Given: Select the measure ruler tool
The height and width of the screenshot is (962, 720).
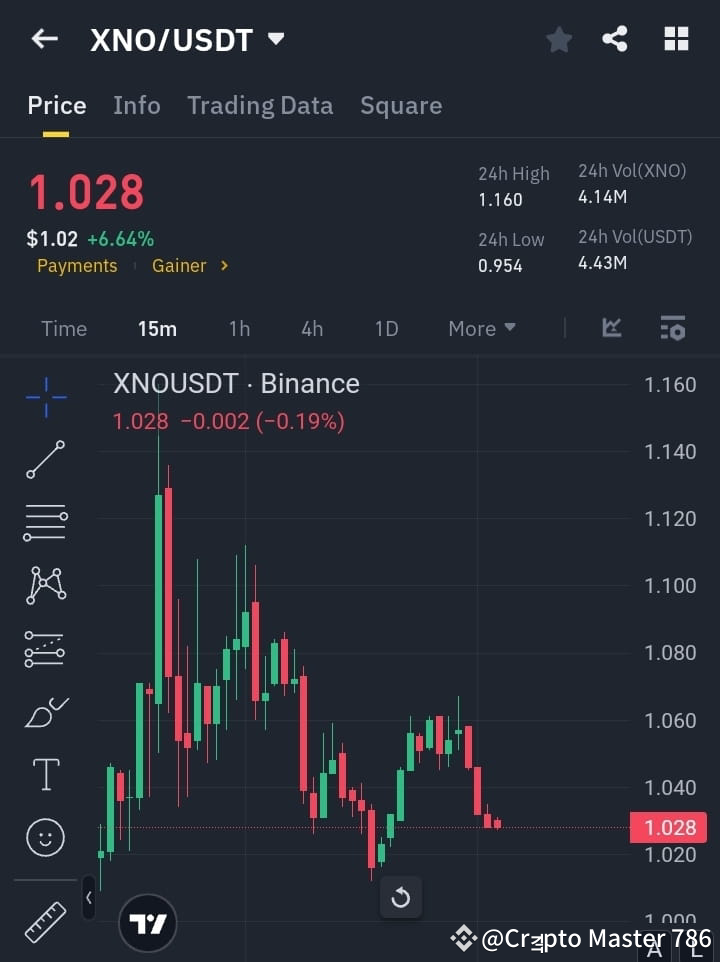Looking at the screenshot, I should click(45, 913).
